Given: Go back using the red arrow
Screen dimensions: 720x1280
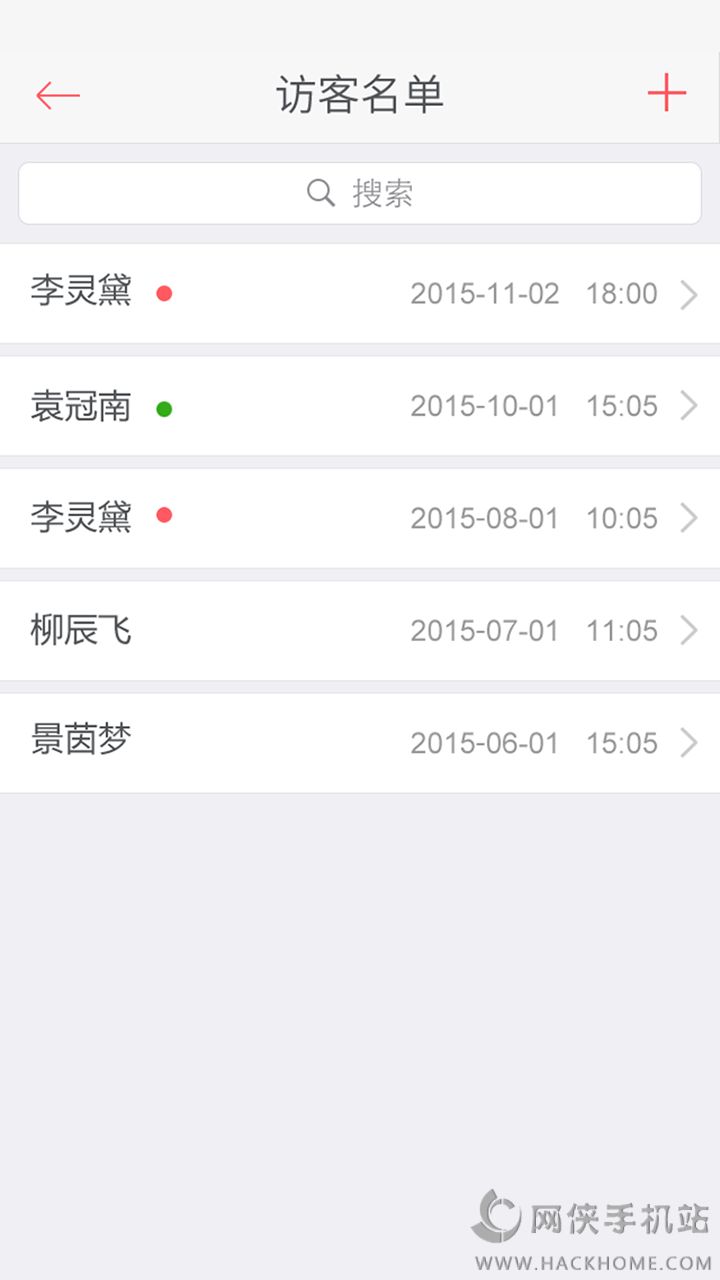Looking at the screenshot, I should (x=57, y=95).
